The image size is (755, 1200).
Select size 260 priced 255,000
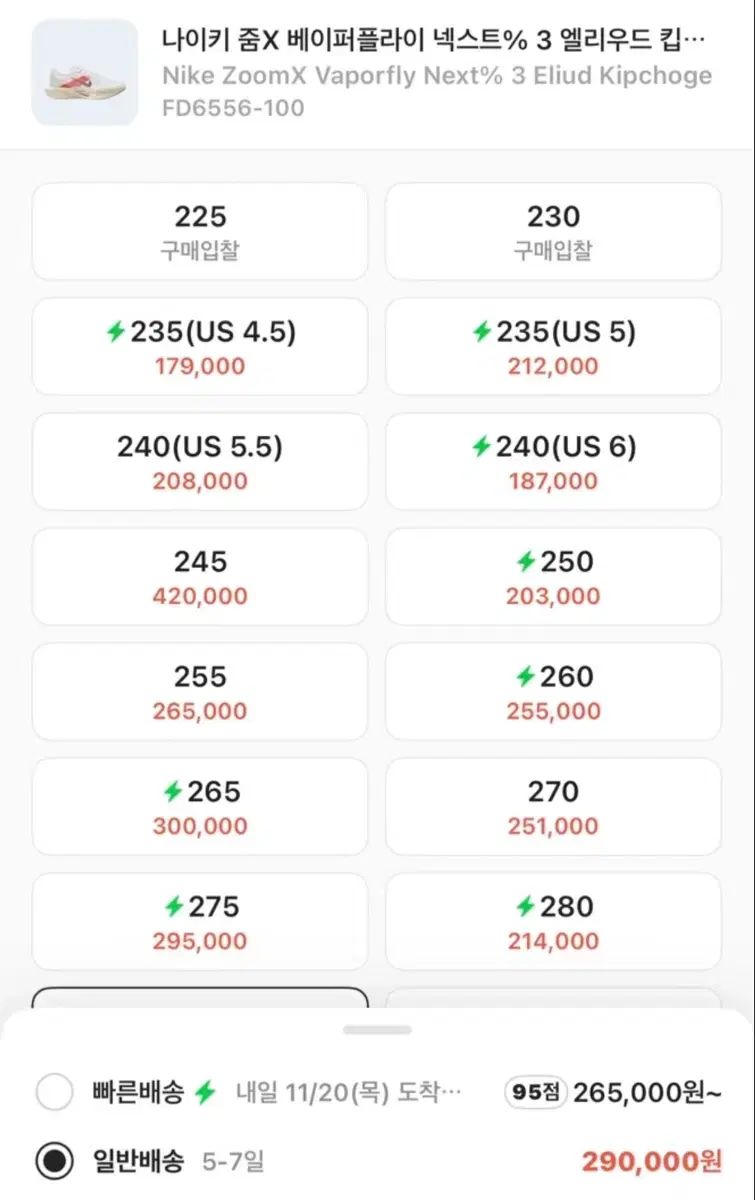pos(553,692)
